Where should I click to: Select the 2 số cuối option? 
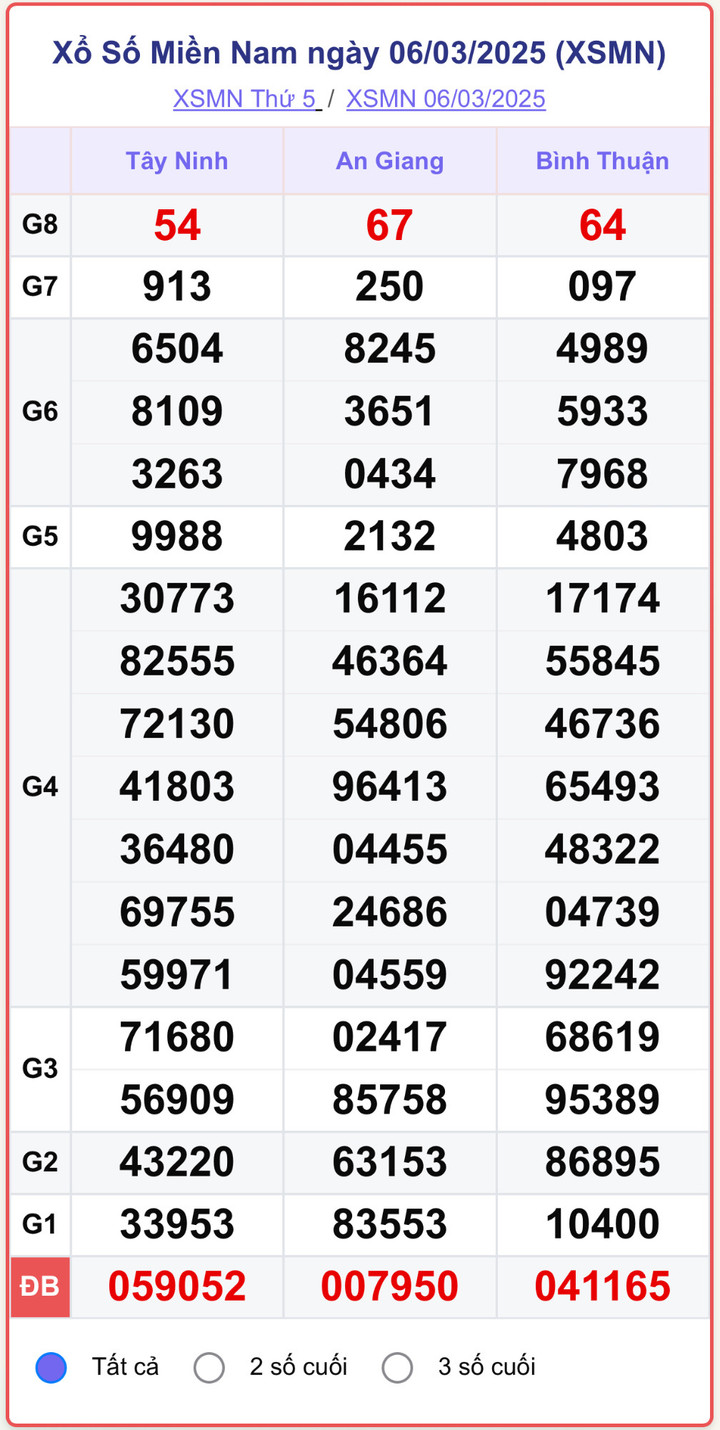coord(209,1367)
